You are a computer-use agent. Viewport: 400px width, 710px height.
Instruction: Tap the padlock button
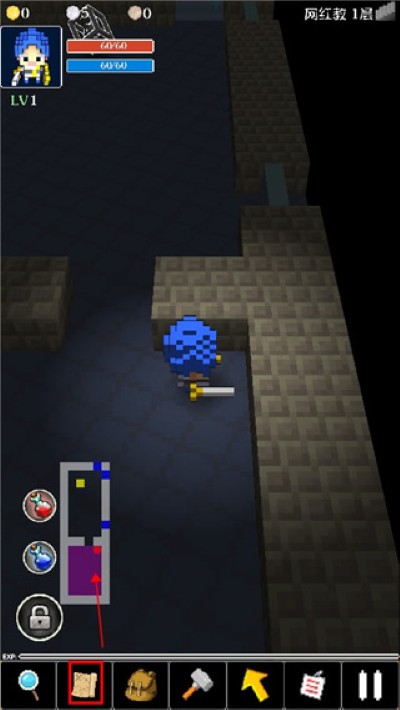(x=39, y=617)
